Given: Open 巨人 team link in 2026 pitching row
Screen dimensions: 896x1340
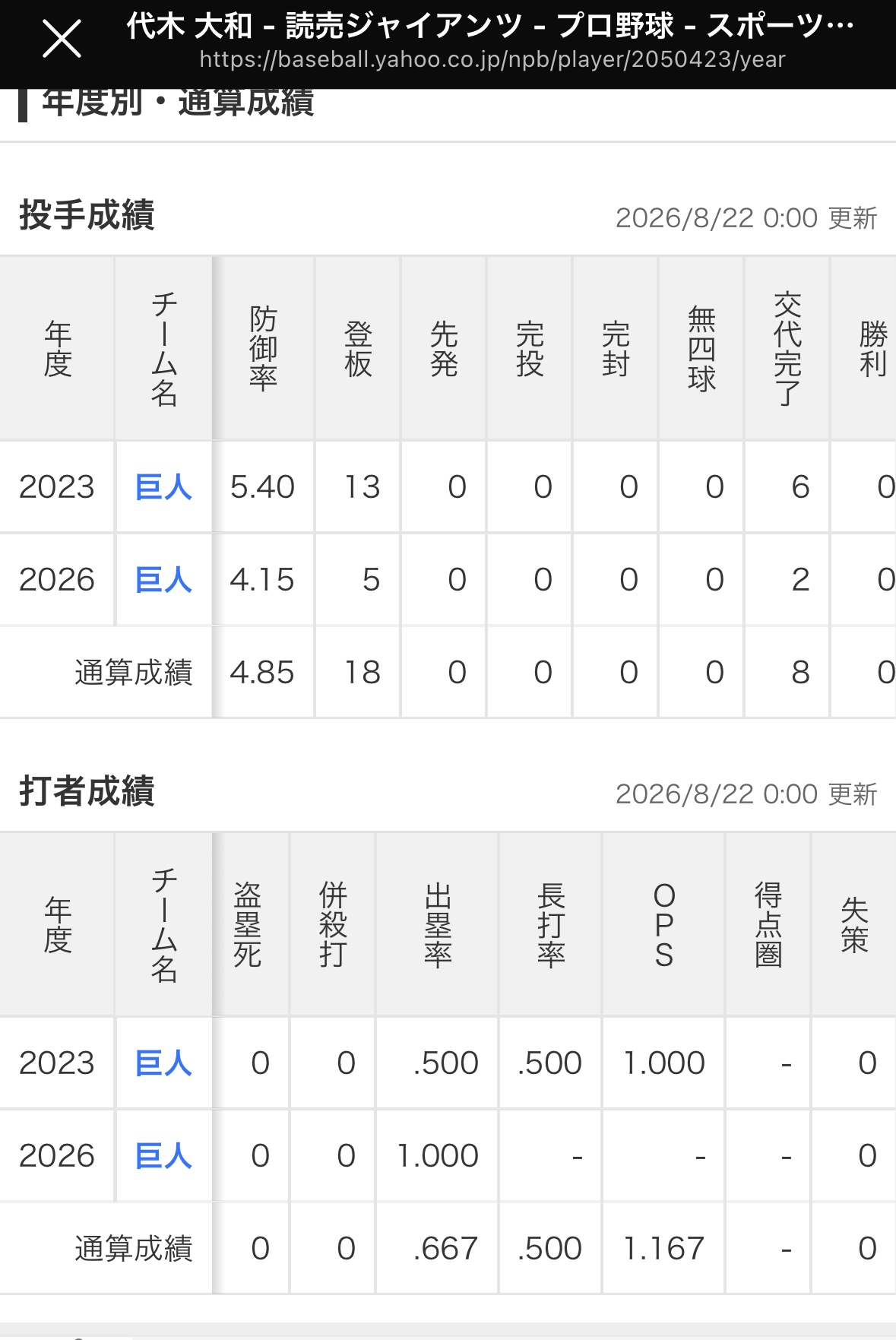Looking at the screenshot, I should (163, 580).
